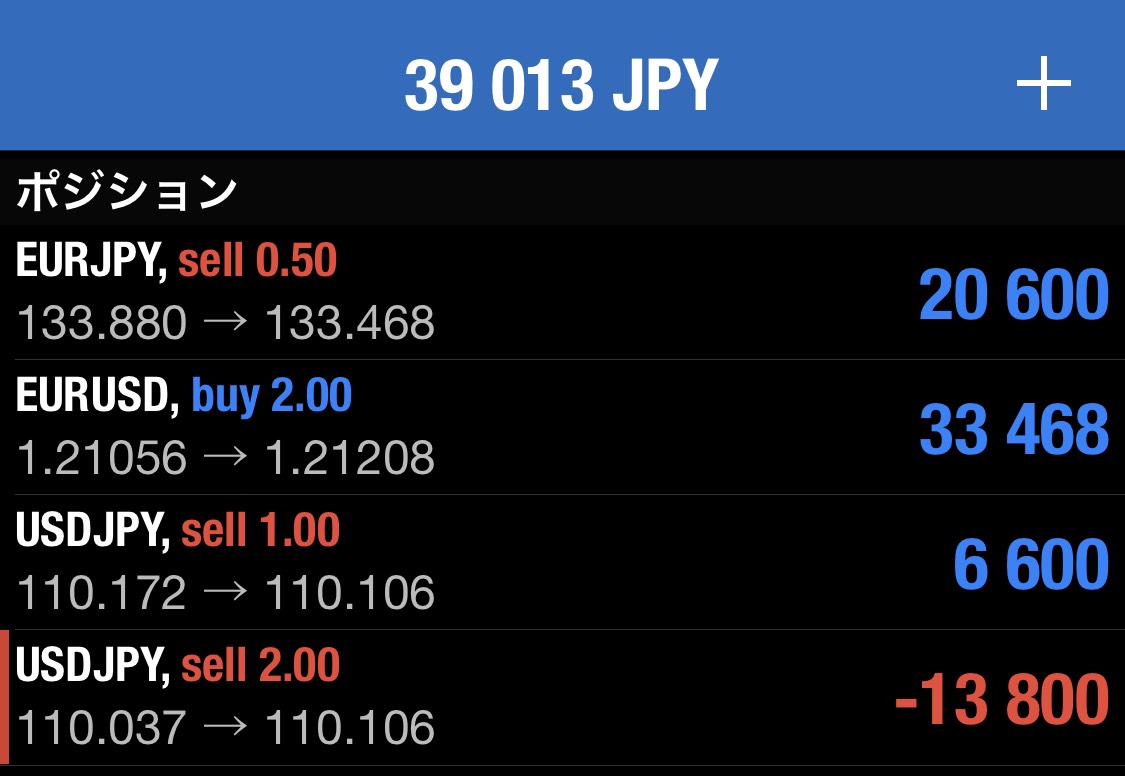1125x776 pixels.
Task: Tap the plus icon to add a new order
Action: (x=1043, y=85)
